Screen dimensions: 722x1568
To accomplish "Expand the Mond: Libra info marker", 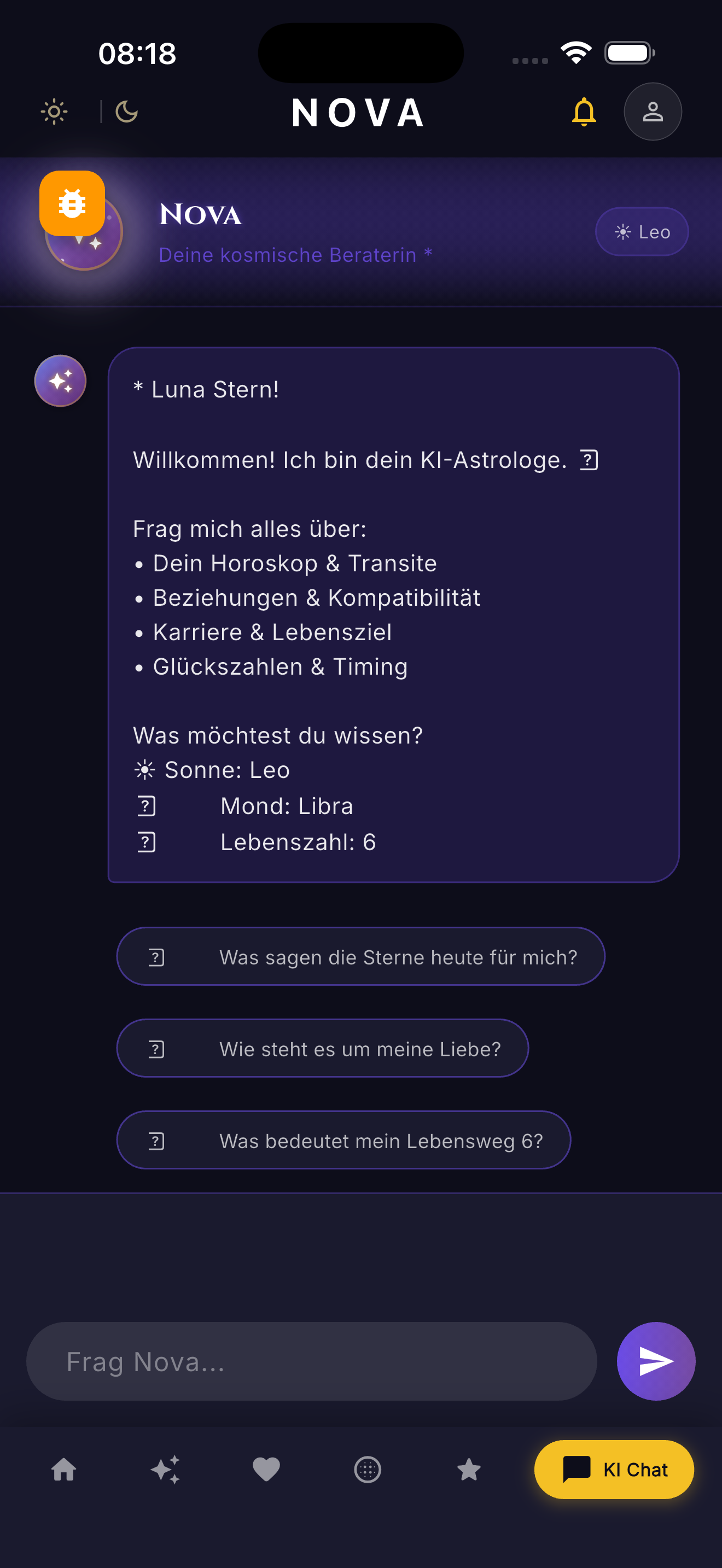I will click(x=145, y=806).
